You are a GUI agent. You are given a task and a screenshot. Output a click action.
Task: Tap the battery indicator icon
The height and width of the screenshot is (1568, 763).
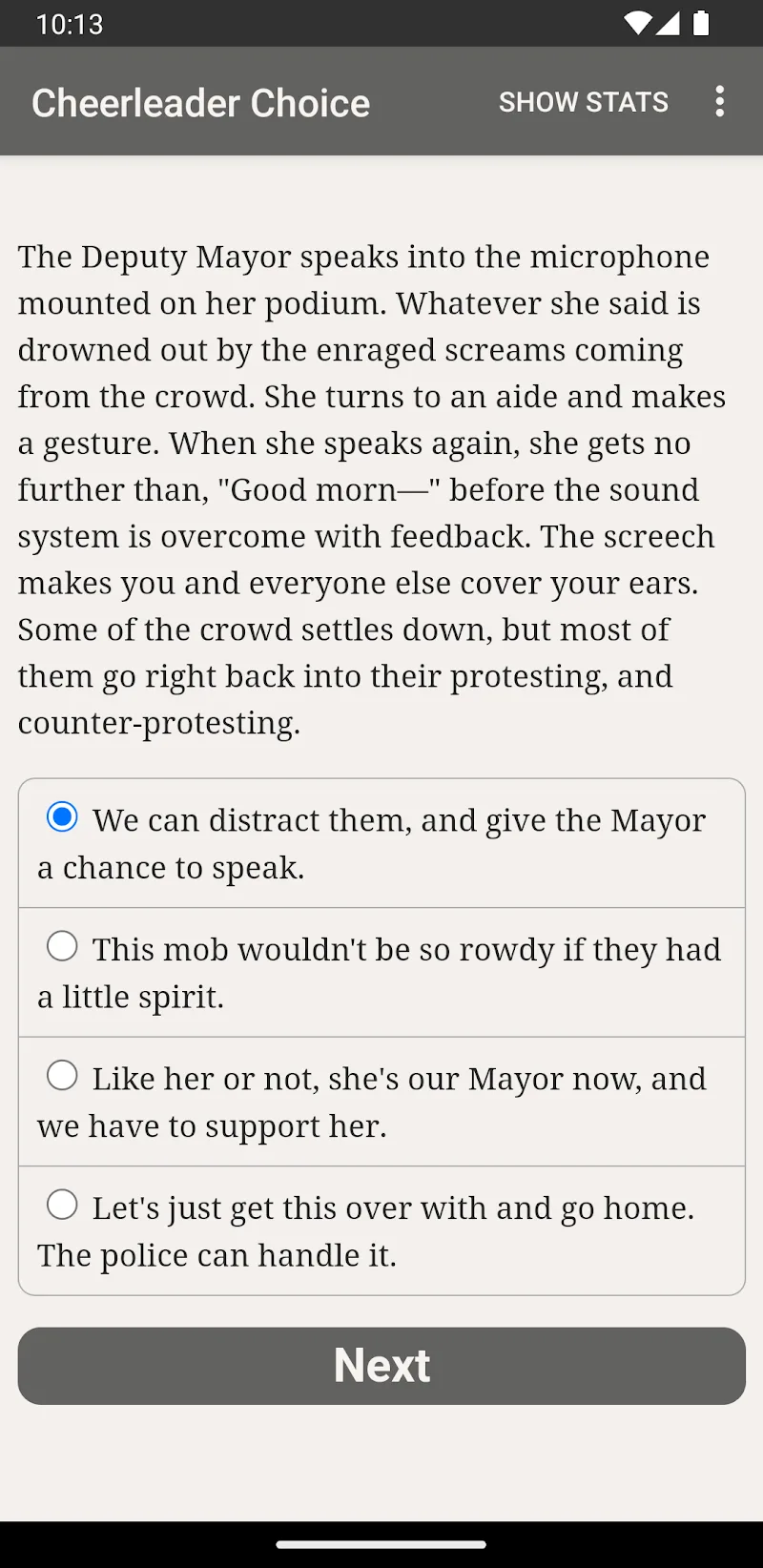click(x=702, y=24)
